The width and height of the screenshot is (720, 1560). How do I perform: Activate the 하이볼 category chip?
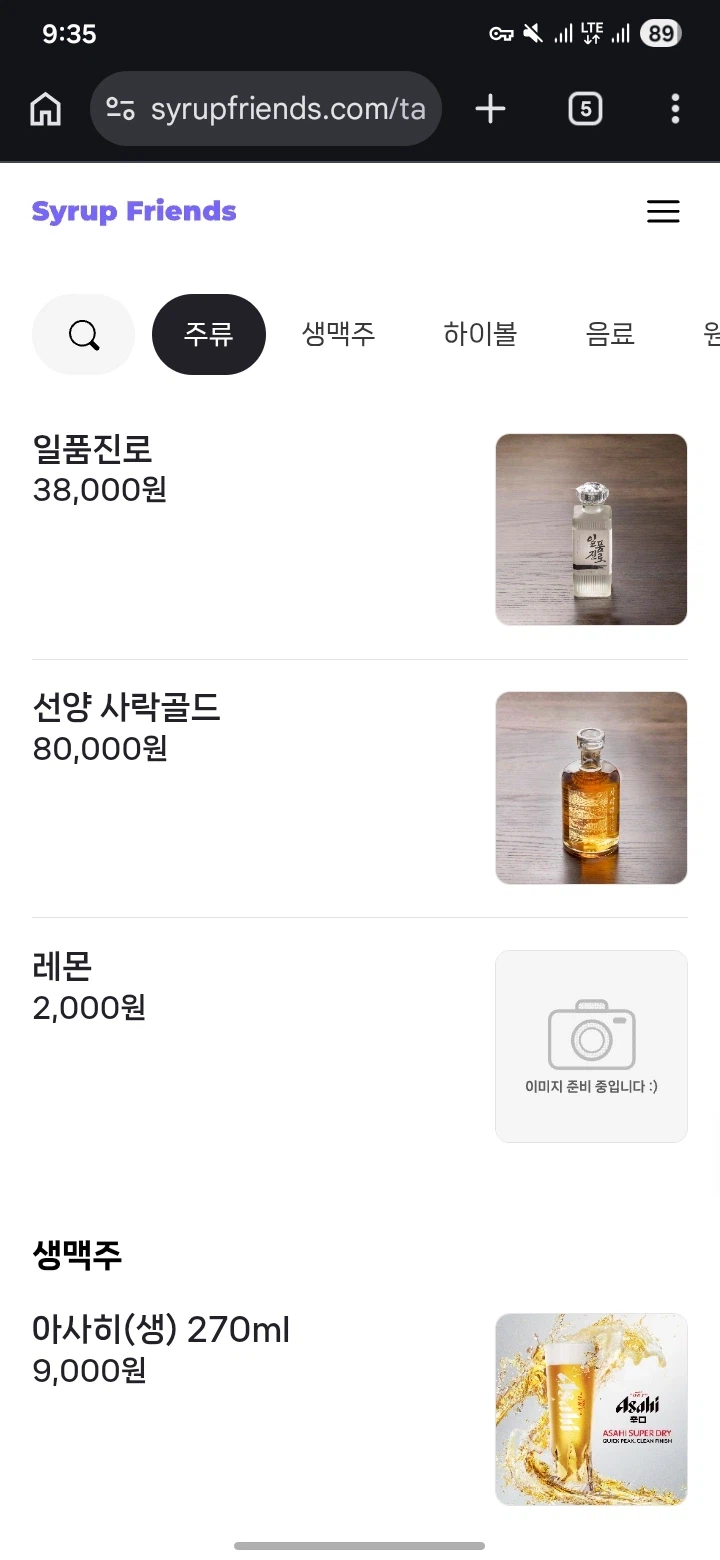[480, 334]
